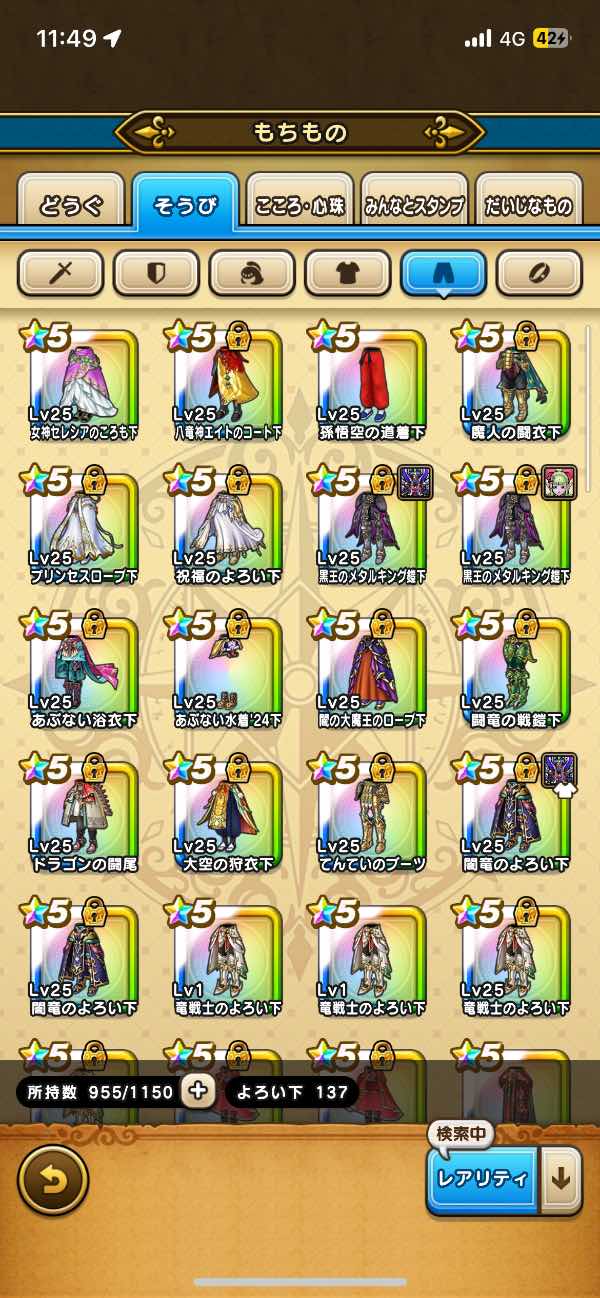Toggle sort order with the down arrow
This screenshot has width=600, height=1298.
(x=561, y=1179)
